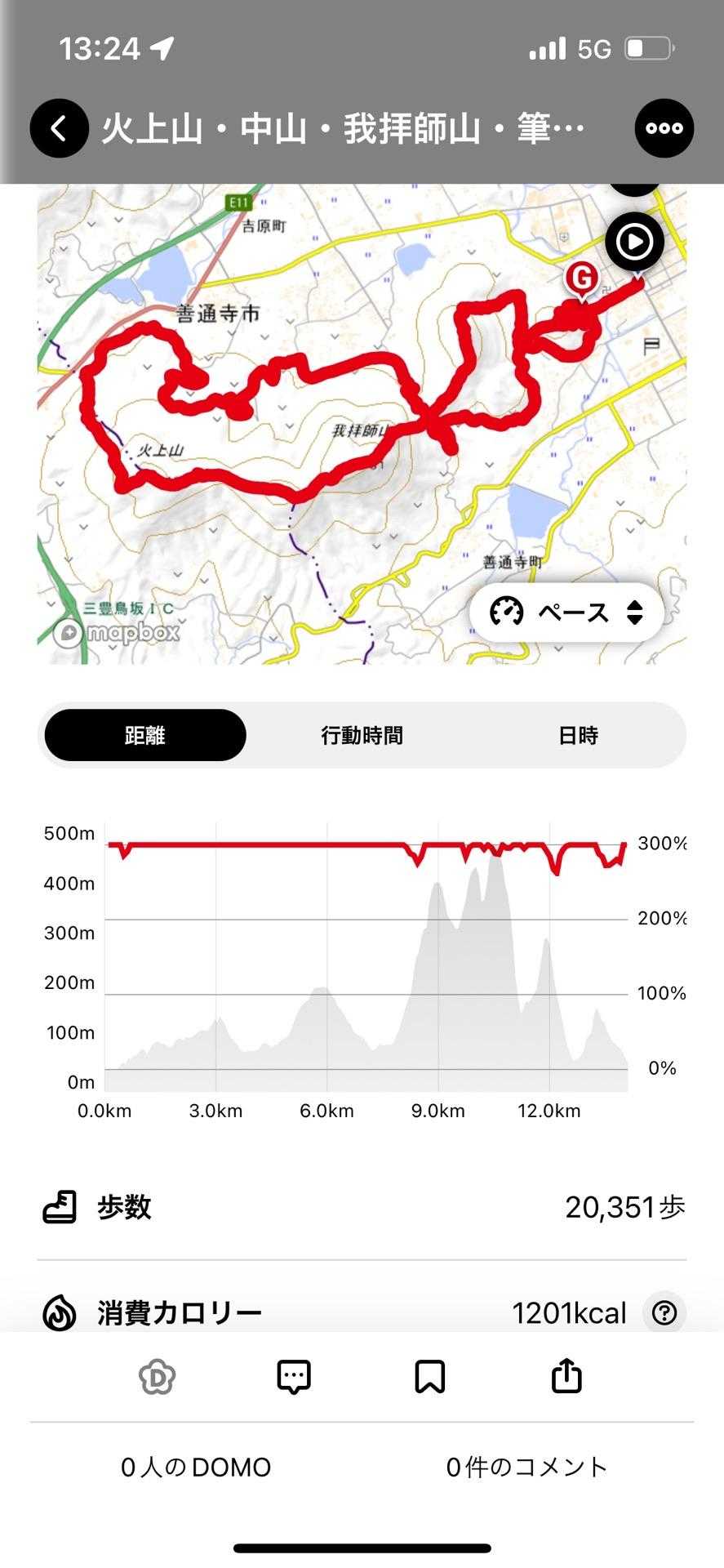724x1568 pixels.
Task: Give a DOMO to this activity
Action: 157,1377
